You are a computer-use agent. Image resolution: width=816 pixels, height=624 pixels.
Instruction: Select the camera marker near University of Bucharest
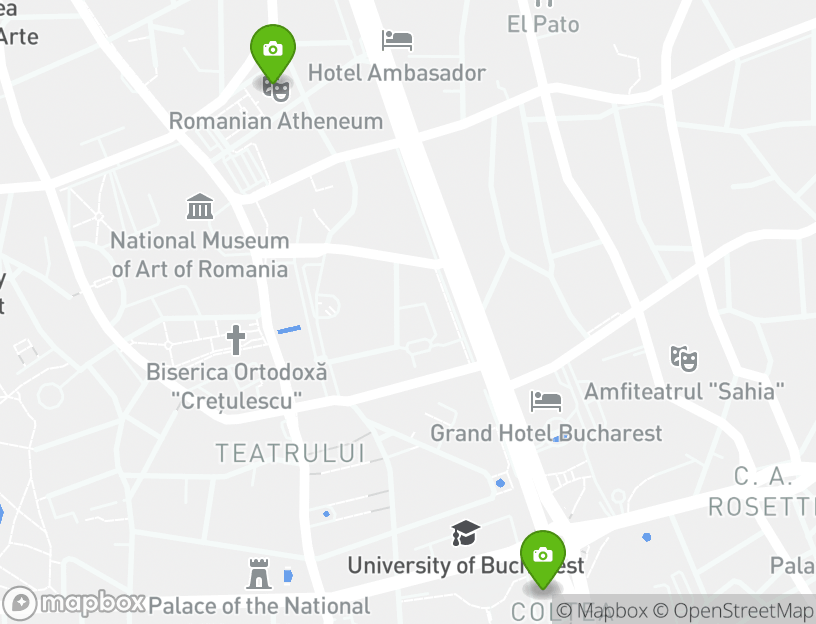(x=542, y=556)
